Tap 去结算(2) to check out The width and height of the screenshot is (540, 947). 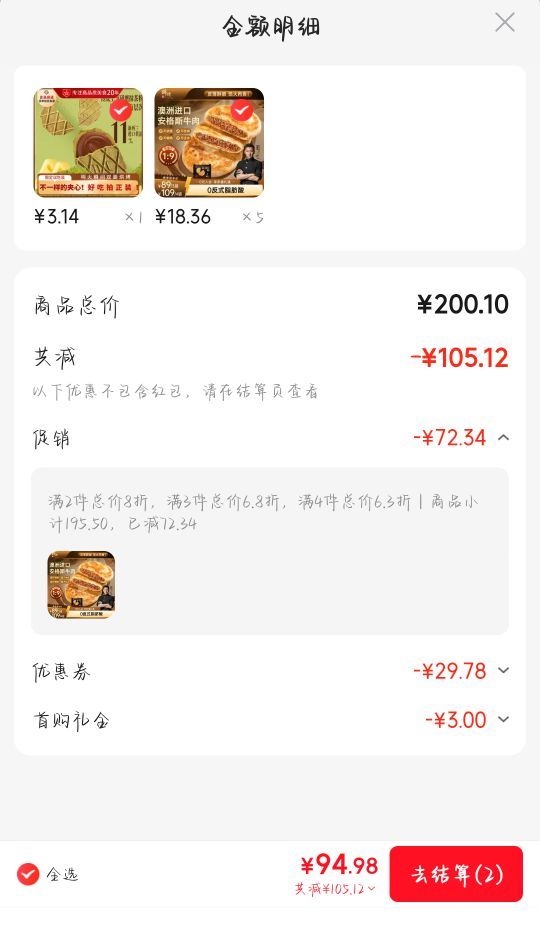(456, 874)
